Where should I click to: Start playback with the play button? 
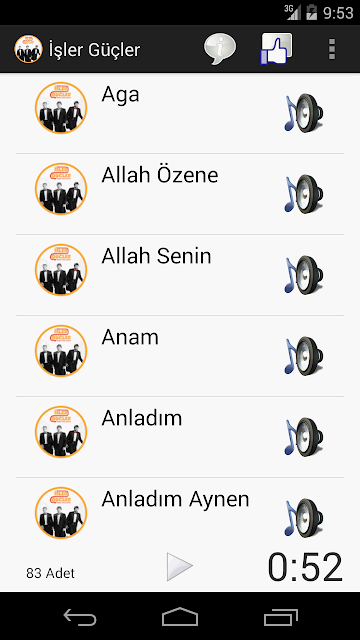[180, 567]
